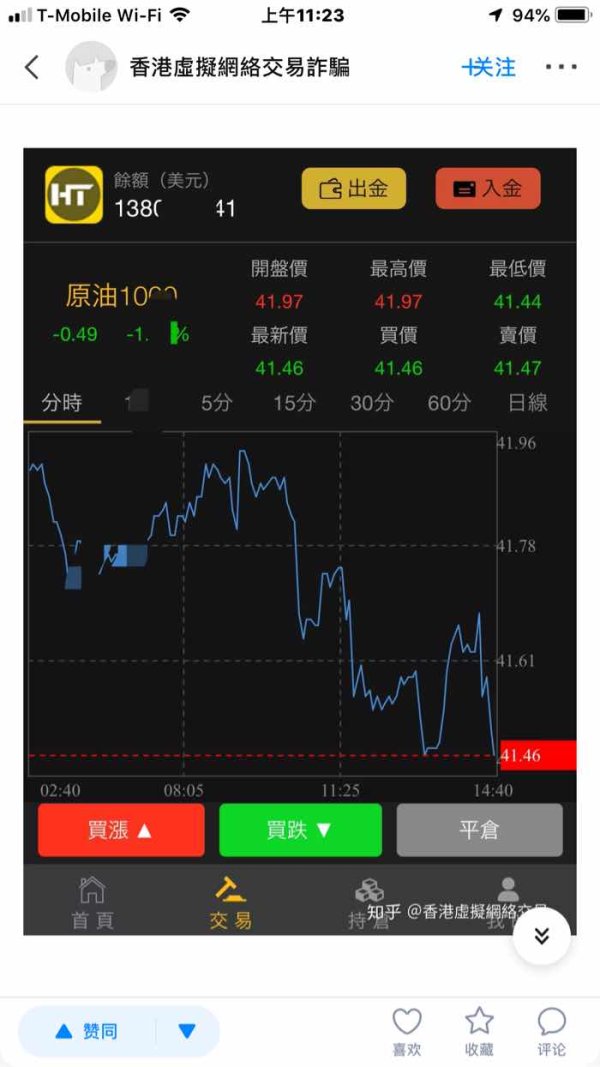Open the author's avatar profile
The height and width of the screenshot is (1067, 600).
91,67
